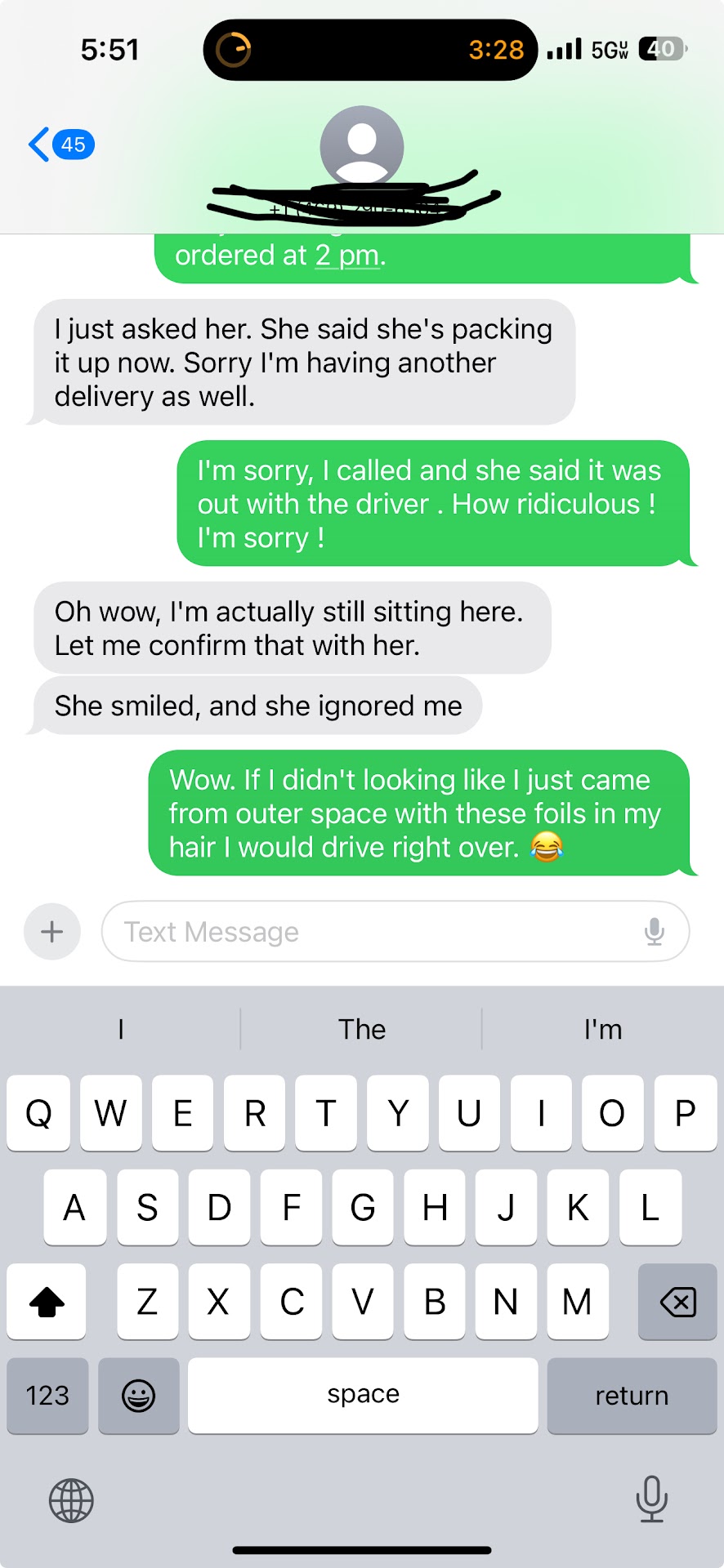The width and height of the screenshot is (724, 1568).
Task: Hit the backspace key
Action: (677, 1302)
